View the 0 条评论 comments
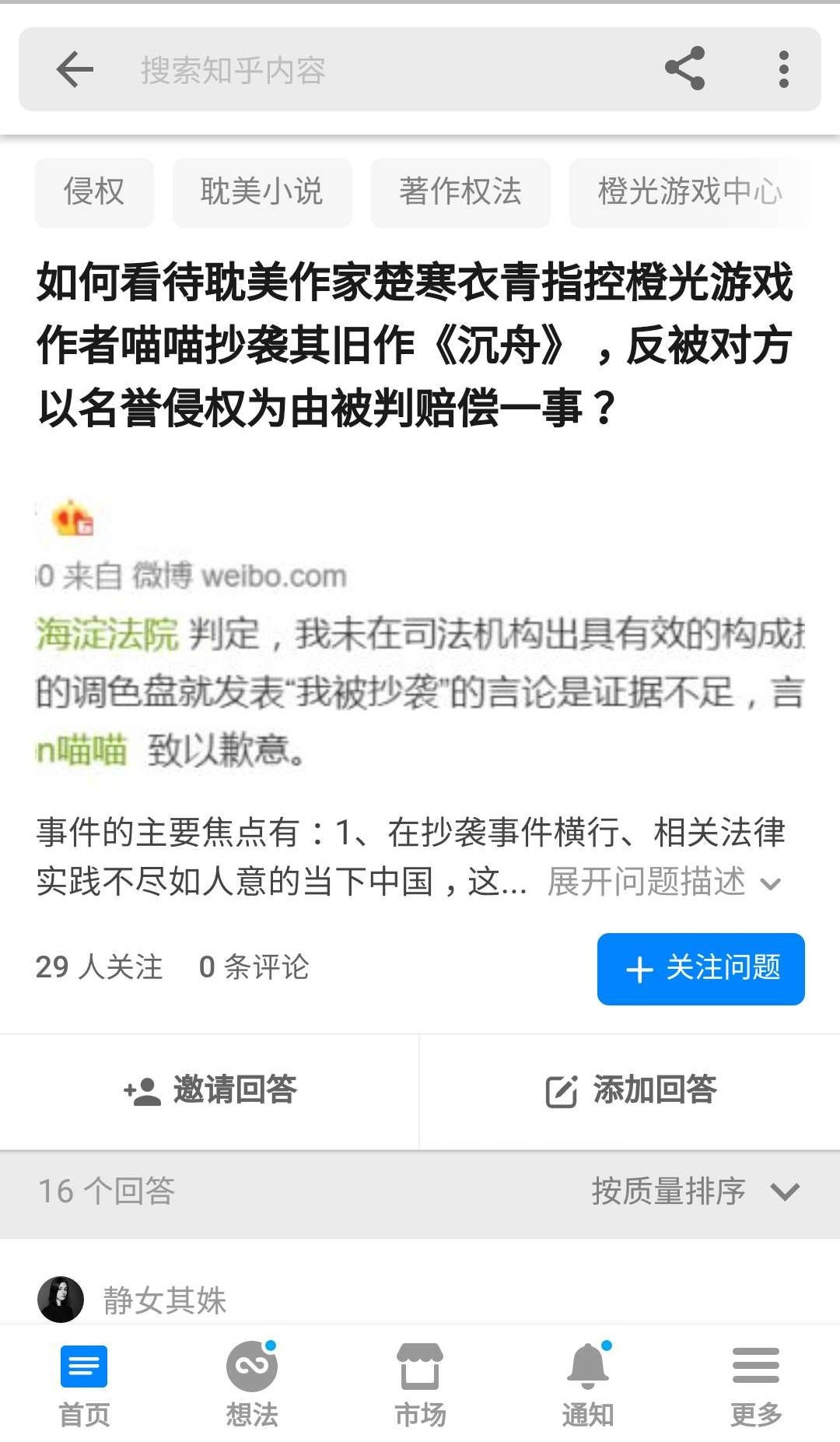This screenshot has width=840, height=1442. coord(254,967)
